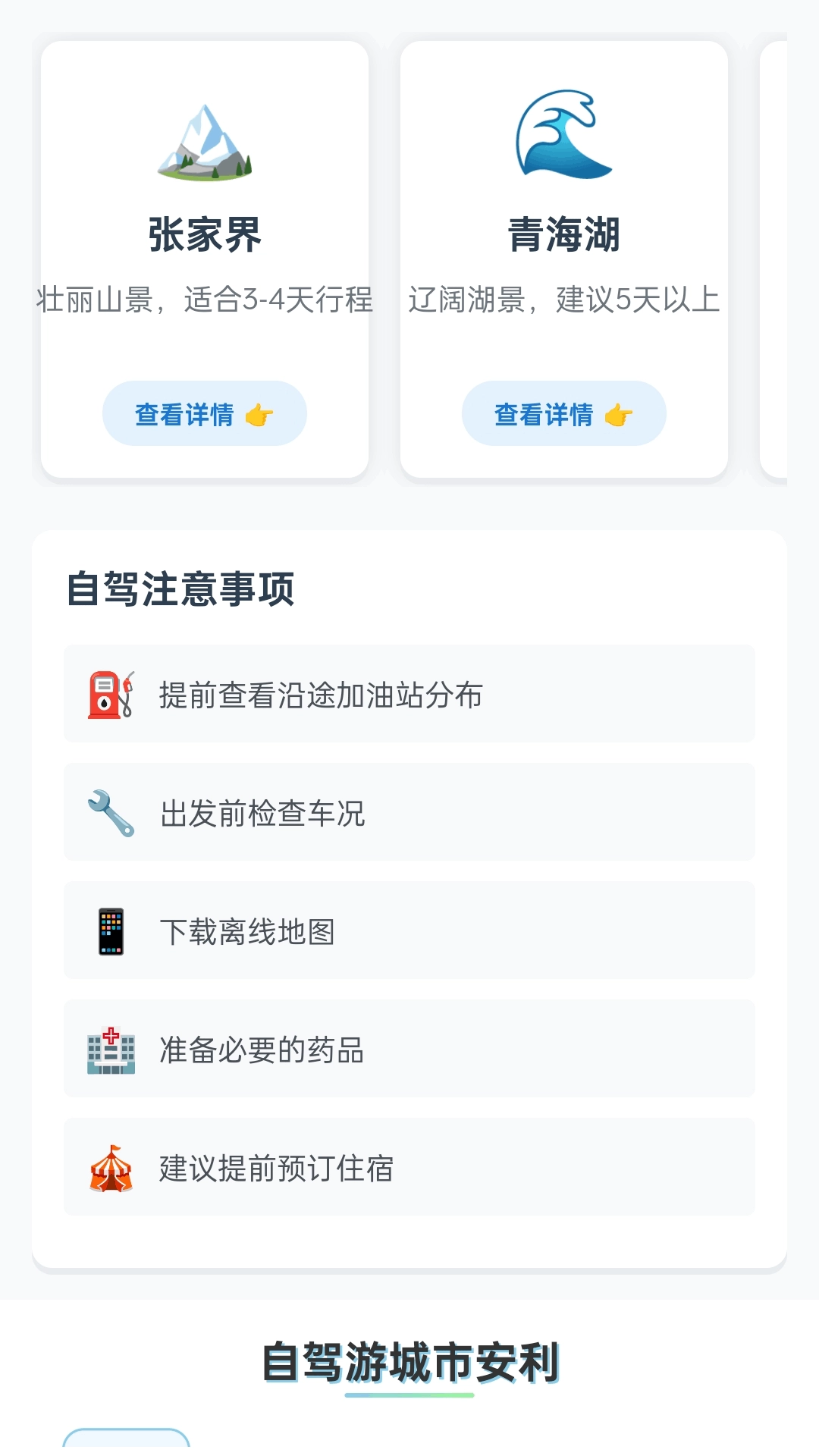Tap 查看详情 for 张家界
This screenshot has height=1456, width=819.
pos(204,414)
